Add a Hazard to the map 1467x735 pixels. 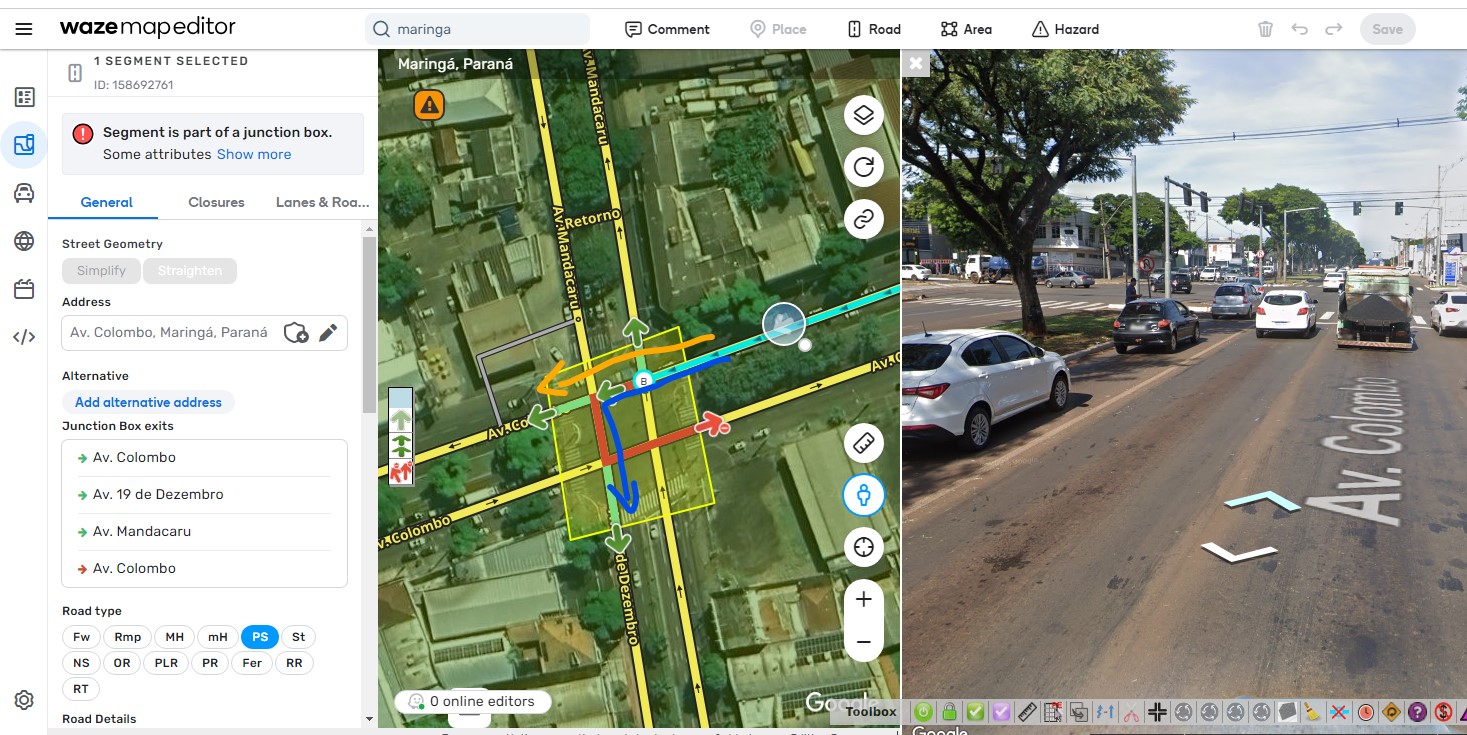[x=1065, y=29]
